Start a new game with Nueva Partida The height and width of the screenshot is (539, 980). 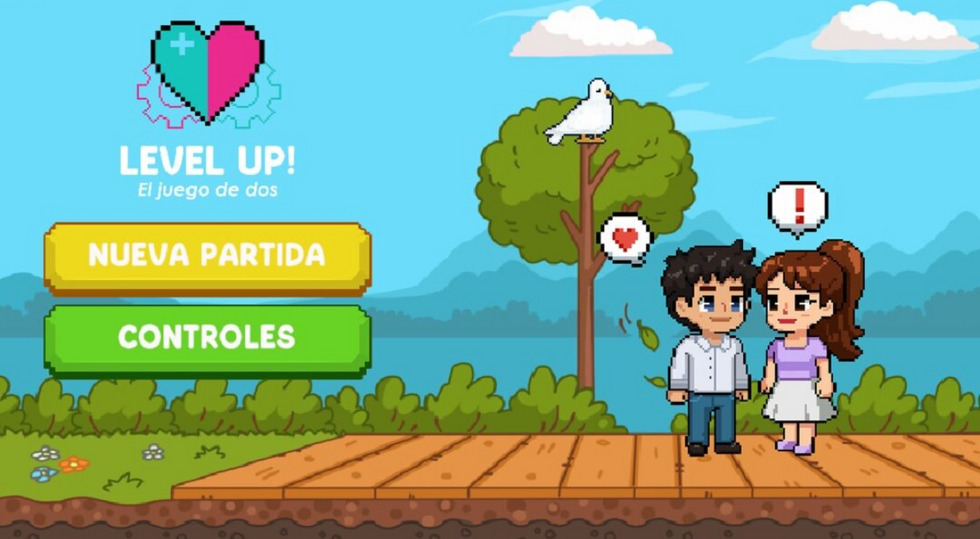pyautogui.click(x=207, y=256)
